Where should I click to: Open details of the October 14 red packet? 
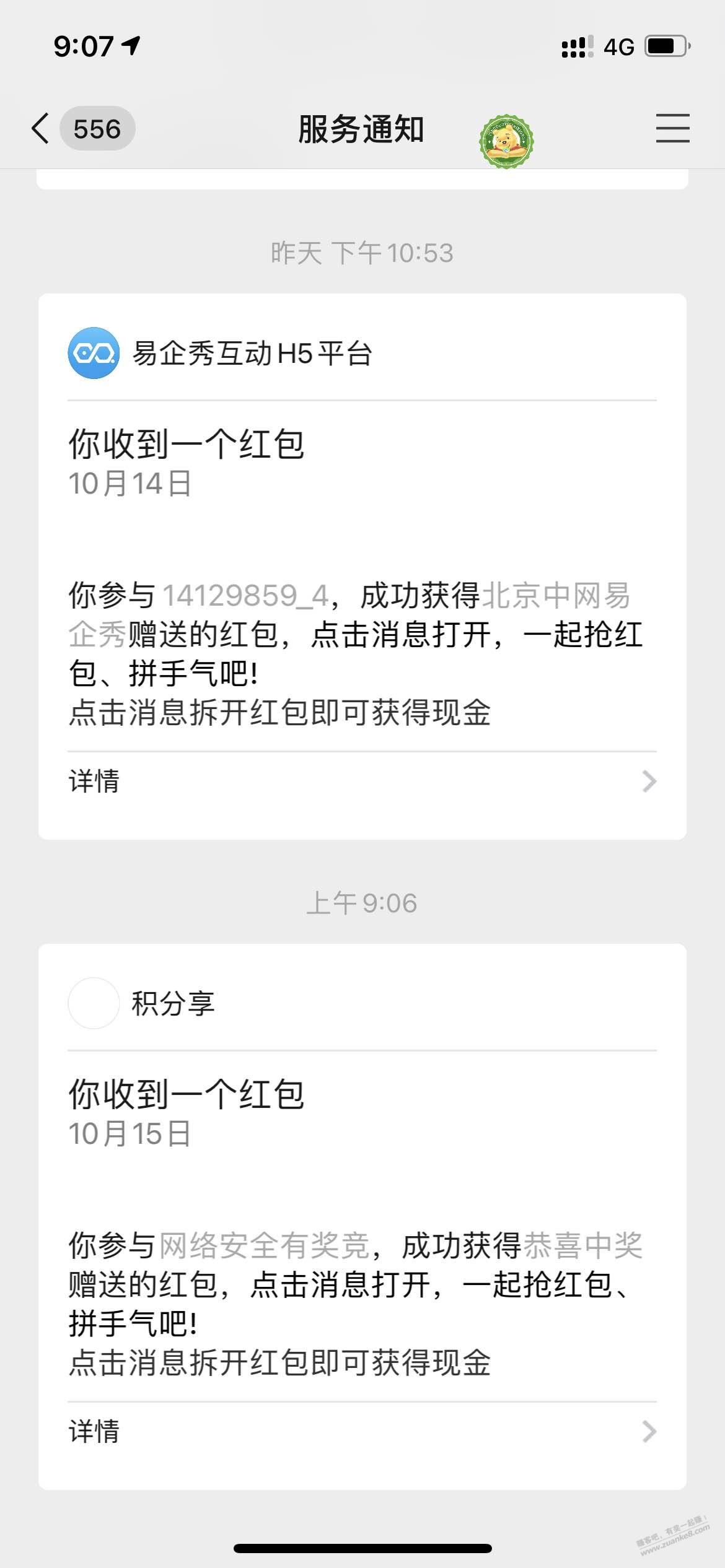point(362,782)
